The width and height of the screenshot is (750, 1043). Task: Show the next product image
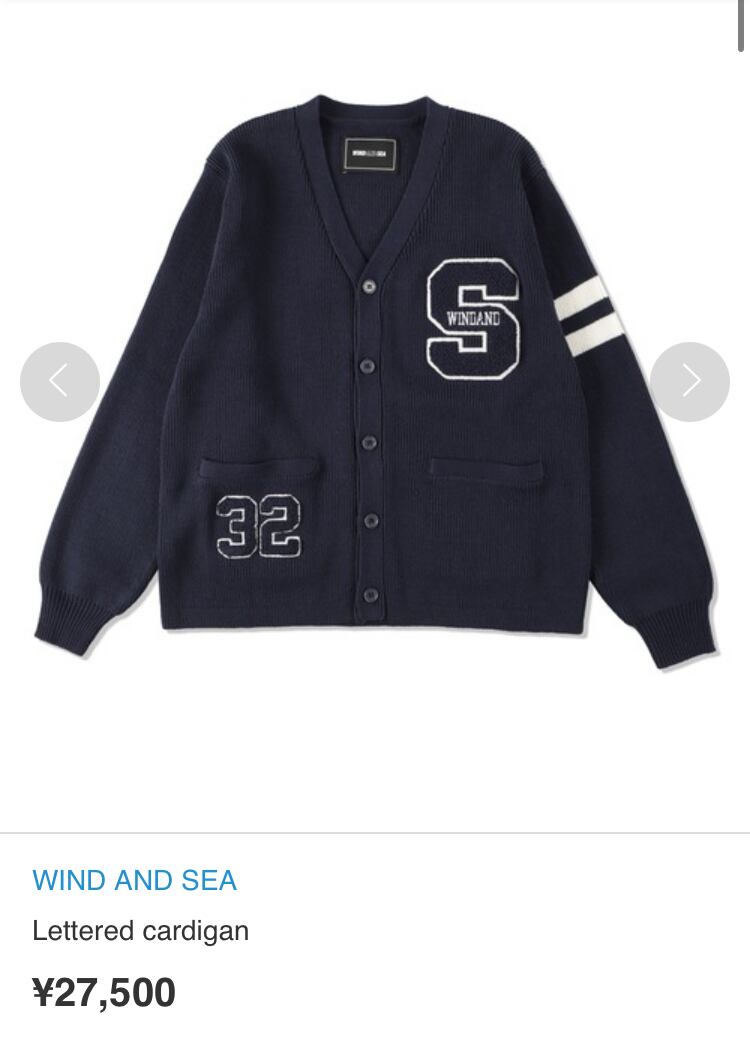pos(690,381)
